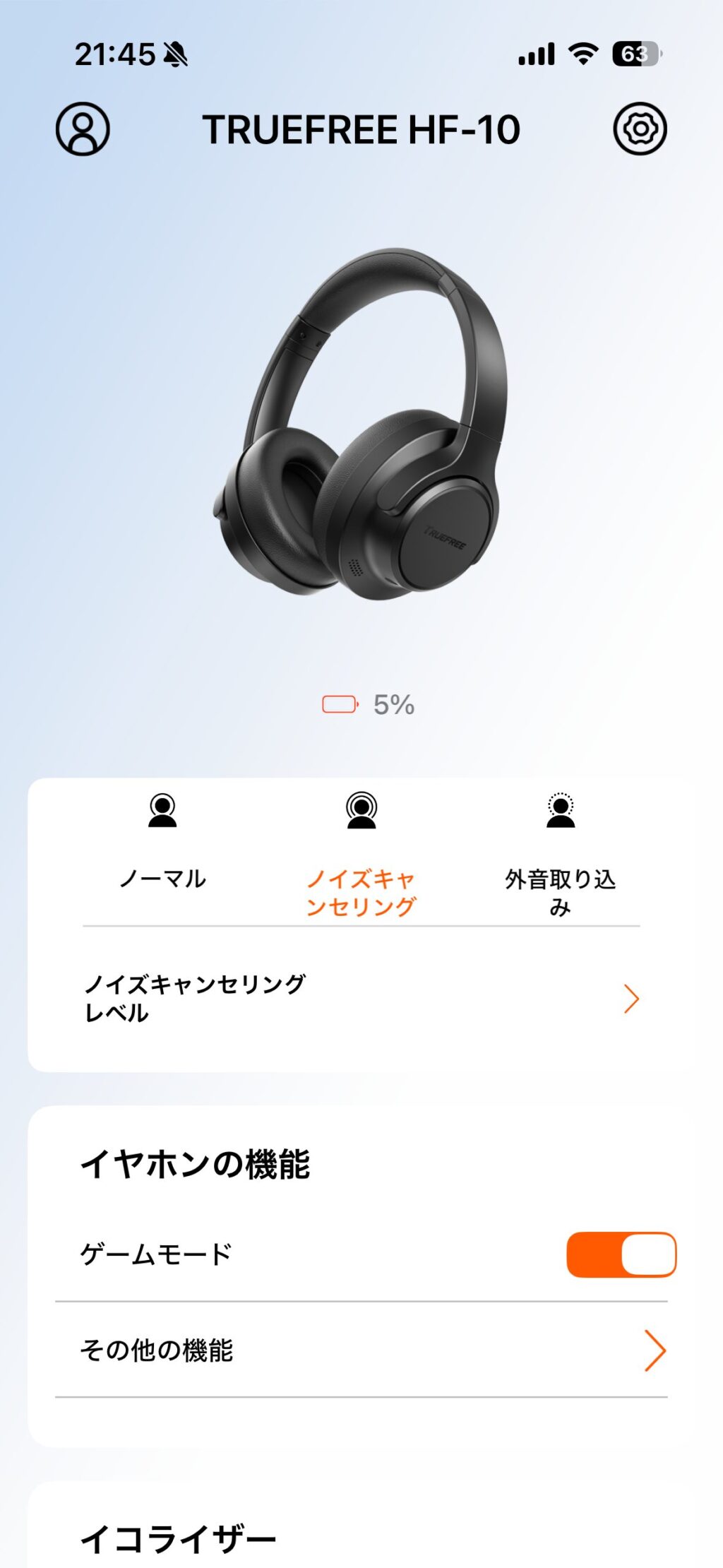Screen dimensions: 723x1568
Task: Open the settings gear icon
Action: (x=640, y=129)
